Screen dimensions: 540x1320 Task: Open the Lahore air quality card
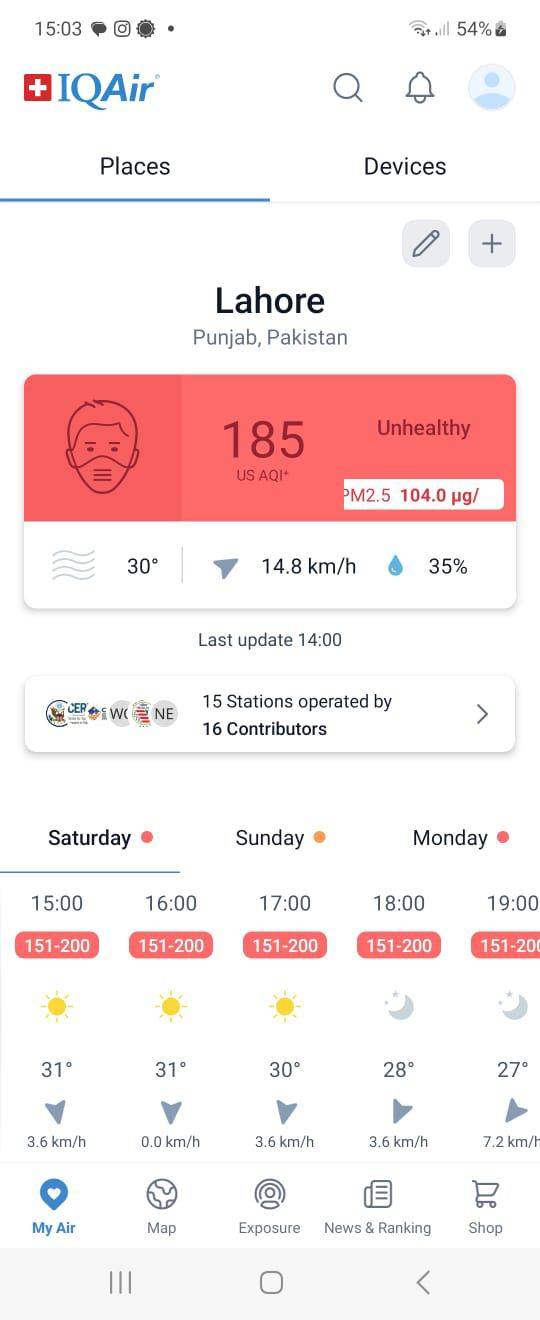point(270,491)
